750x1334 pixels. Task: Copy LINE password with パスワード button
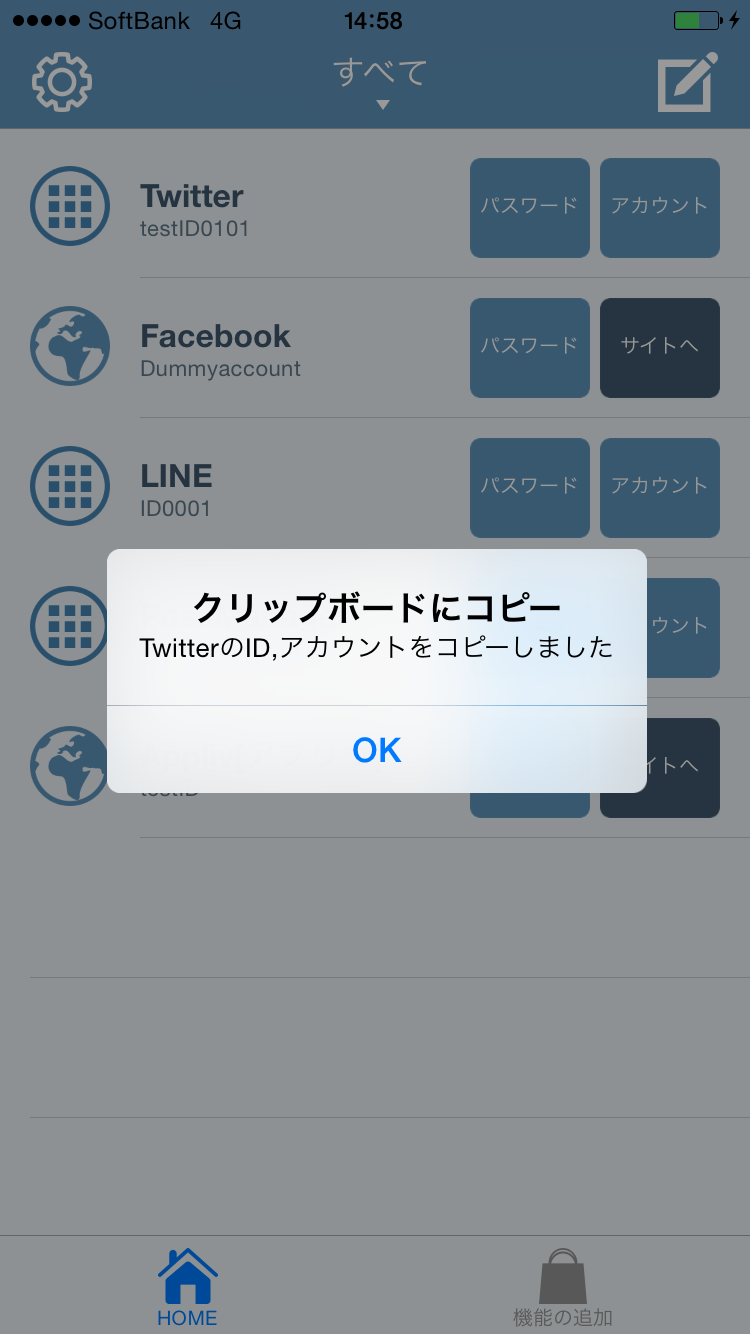pyautogui.click(x=530, y=488)
